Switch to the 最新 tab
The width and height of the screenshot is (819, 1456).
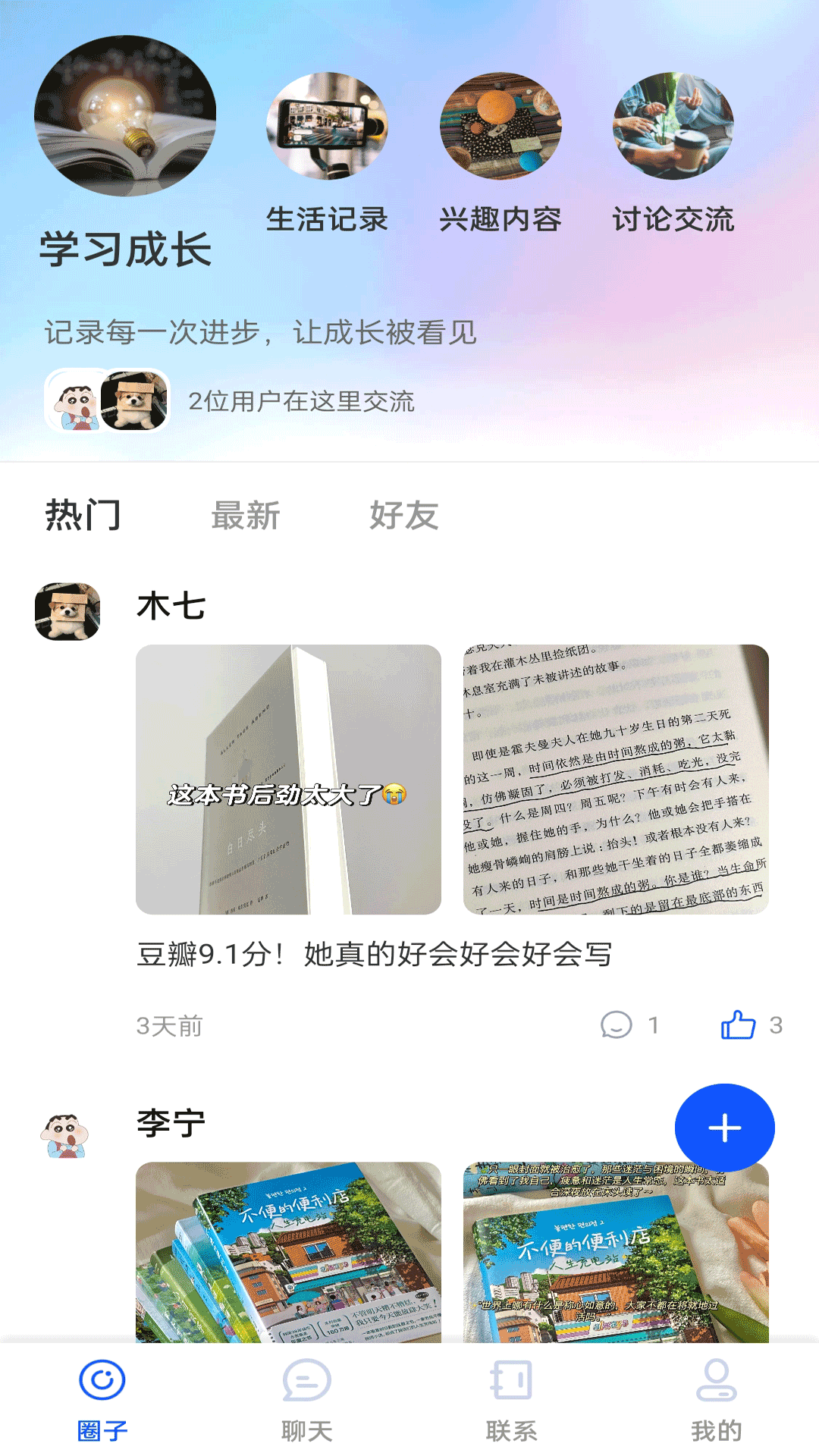[244, 514]
